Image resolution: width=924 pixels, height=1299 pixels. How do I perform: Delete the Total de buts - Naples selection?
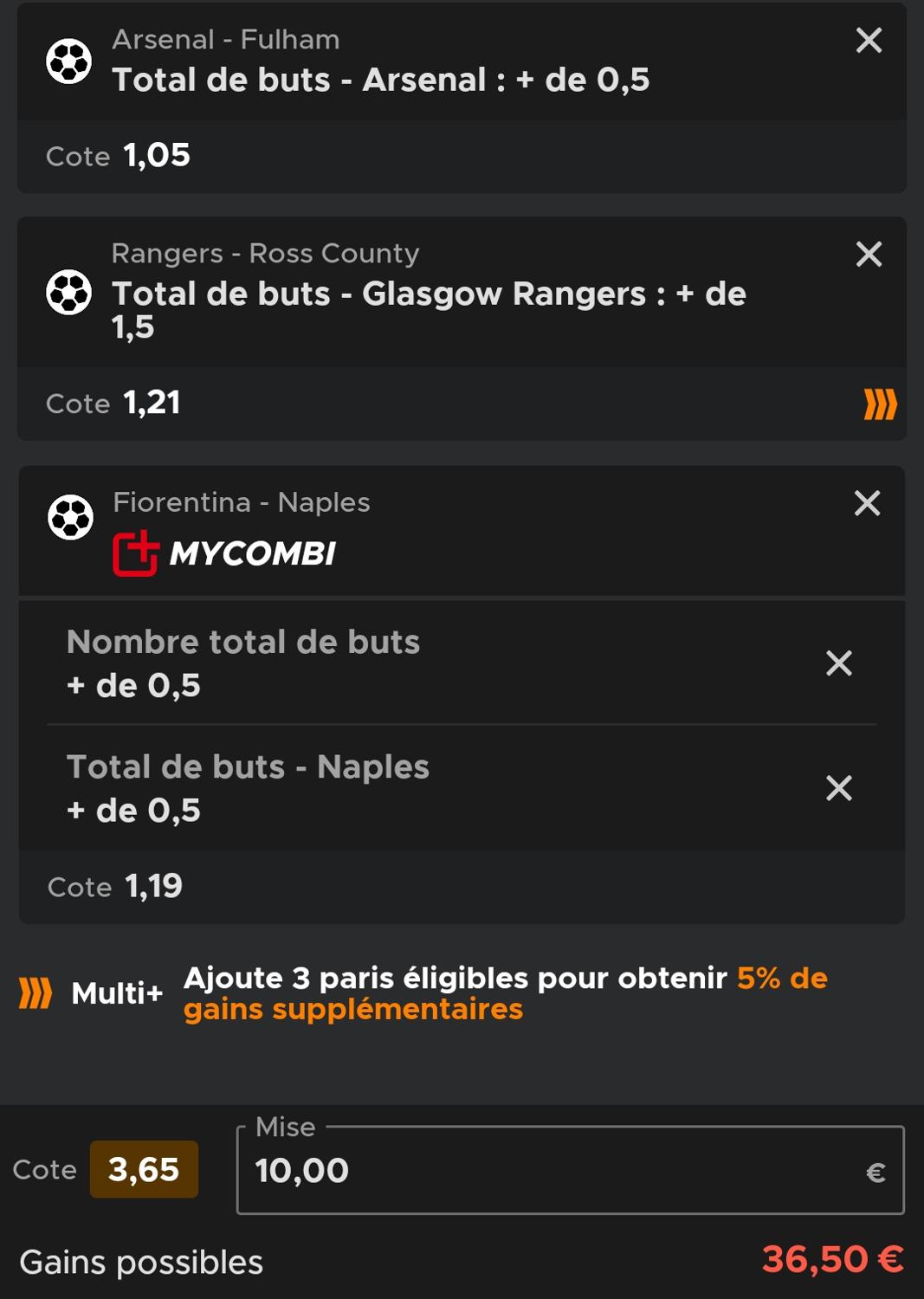pos(838,788)
